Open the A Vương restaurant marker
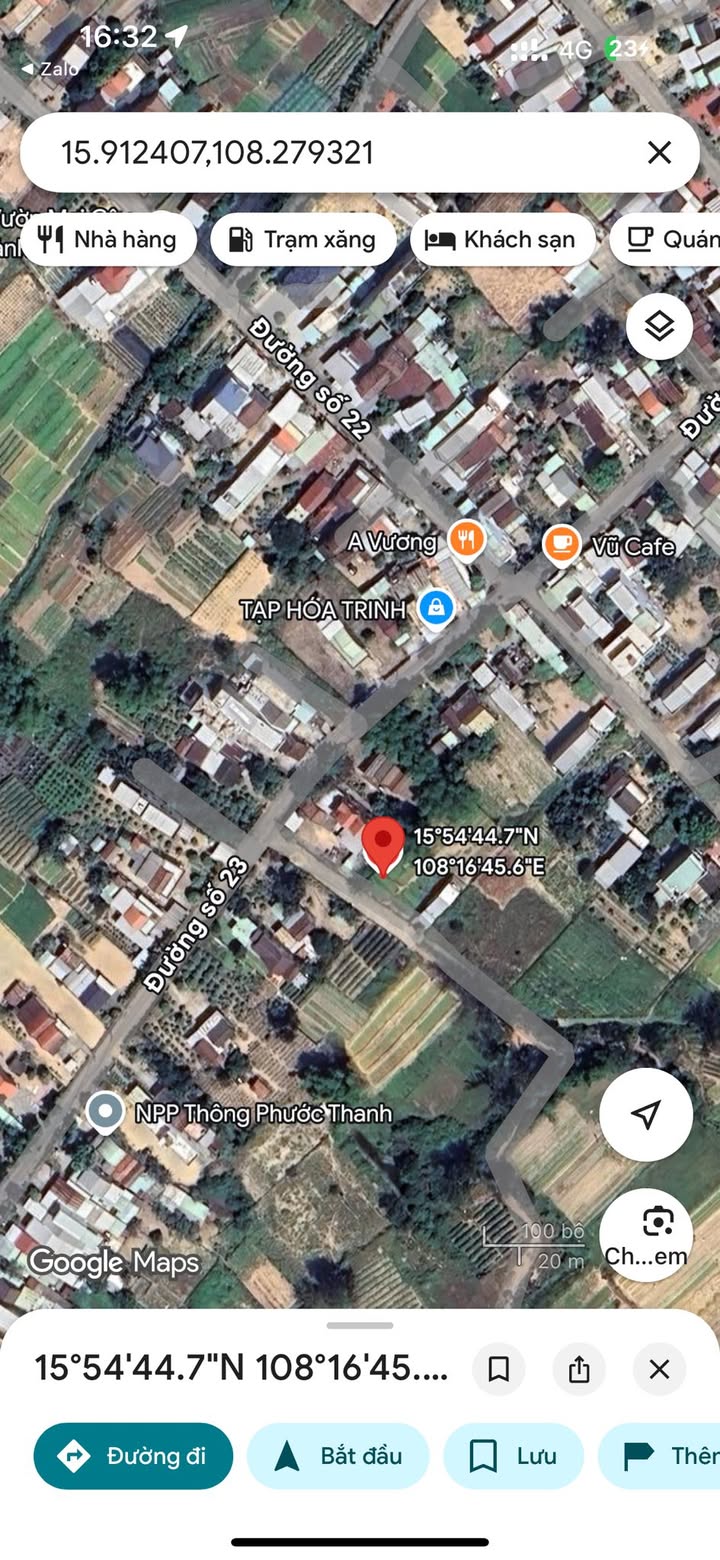This screenshot has height=1560, width=720. 466,541
